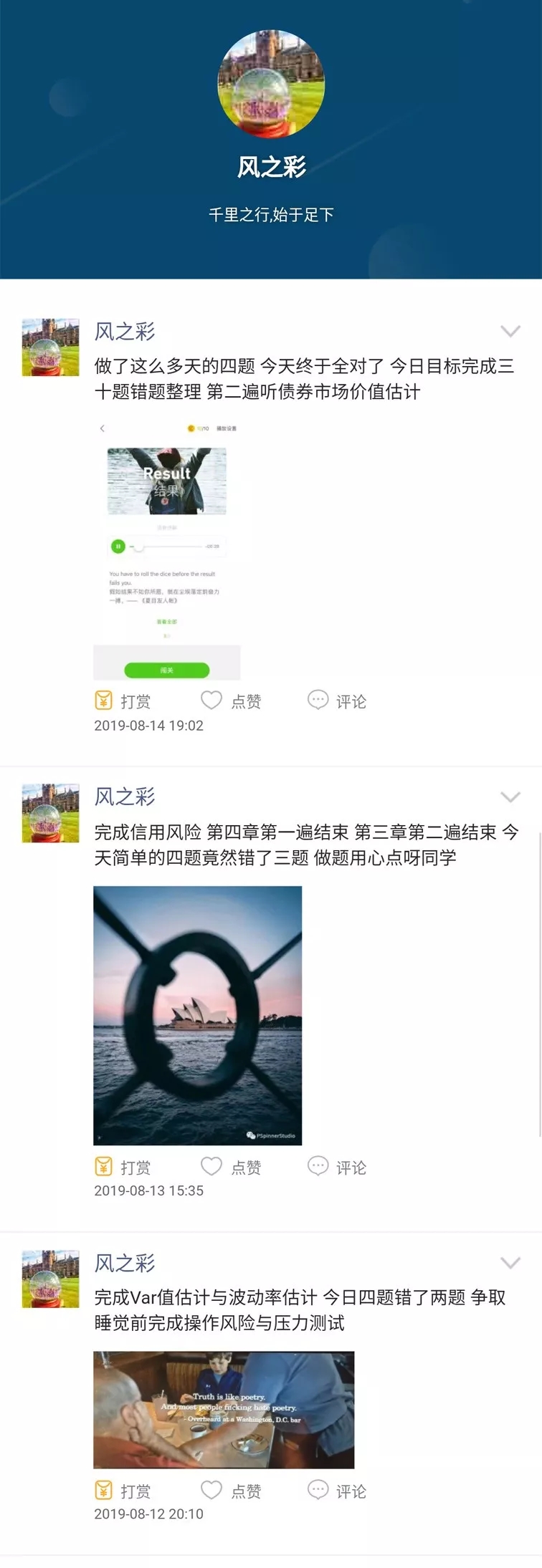Expand the dropdown chevron on the 2019-08-14 post
This screenshot has width=542, height=1568.
pyautogui.click(x=510, y=331)
